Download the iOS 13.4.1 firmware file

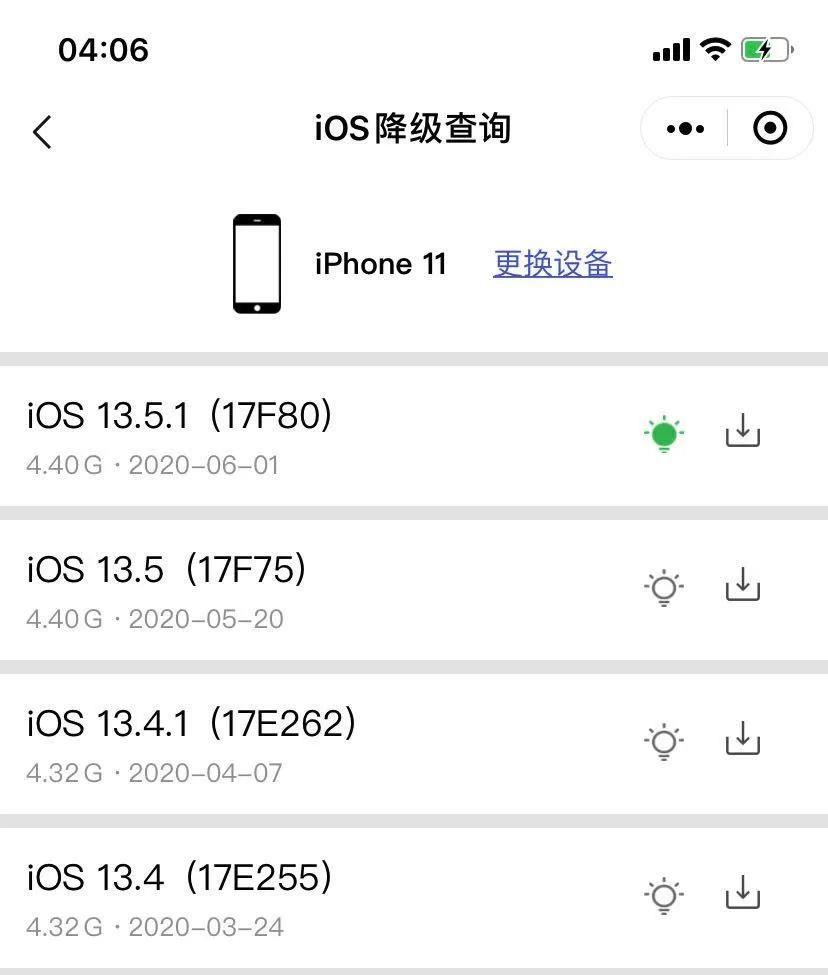tap(743, 741)
